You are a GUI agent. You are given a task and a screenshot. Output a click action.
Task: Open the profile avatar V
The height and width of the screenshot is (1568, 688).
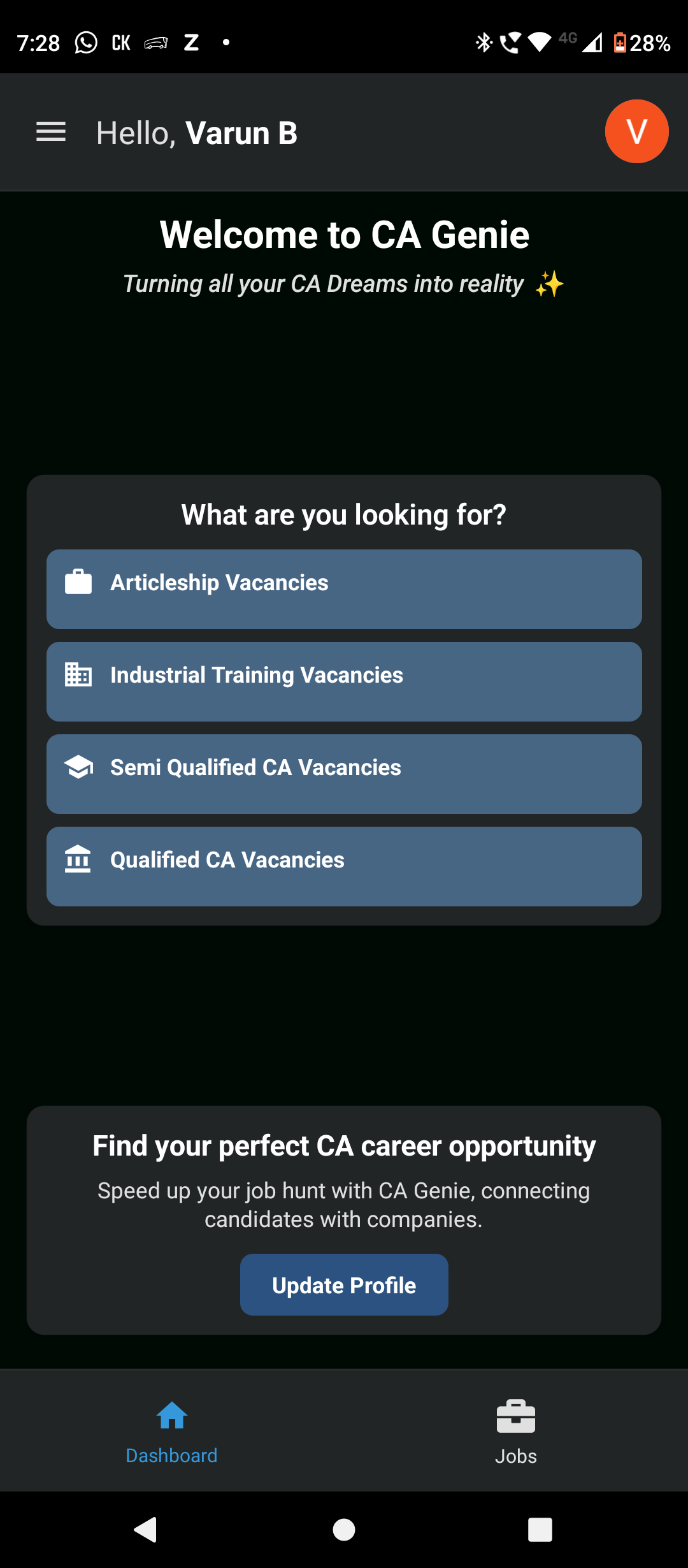pyautogui.click(x=636, y=131)
